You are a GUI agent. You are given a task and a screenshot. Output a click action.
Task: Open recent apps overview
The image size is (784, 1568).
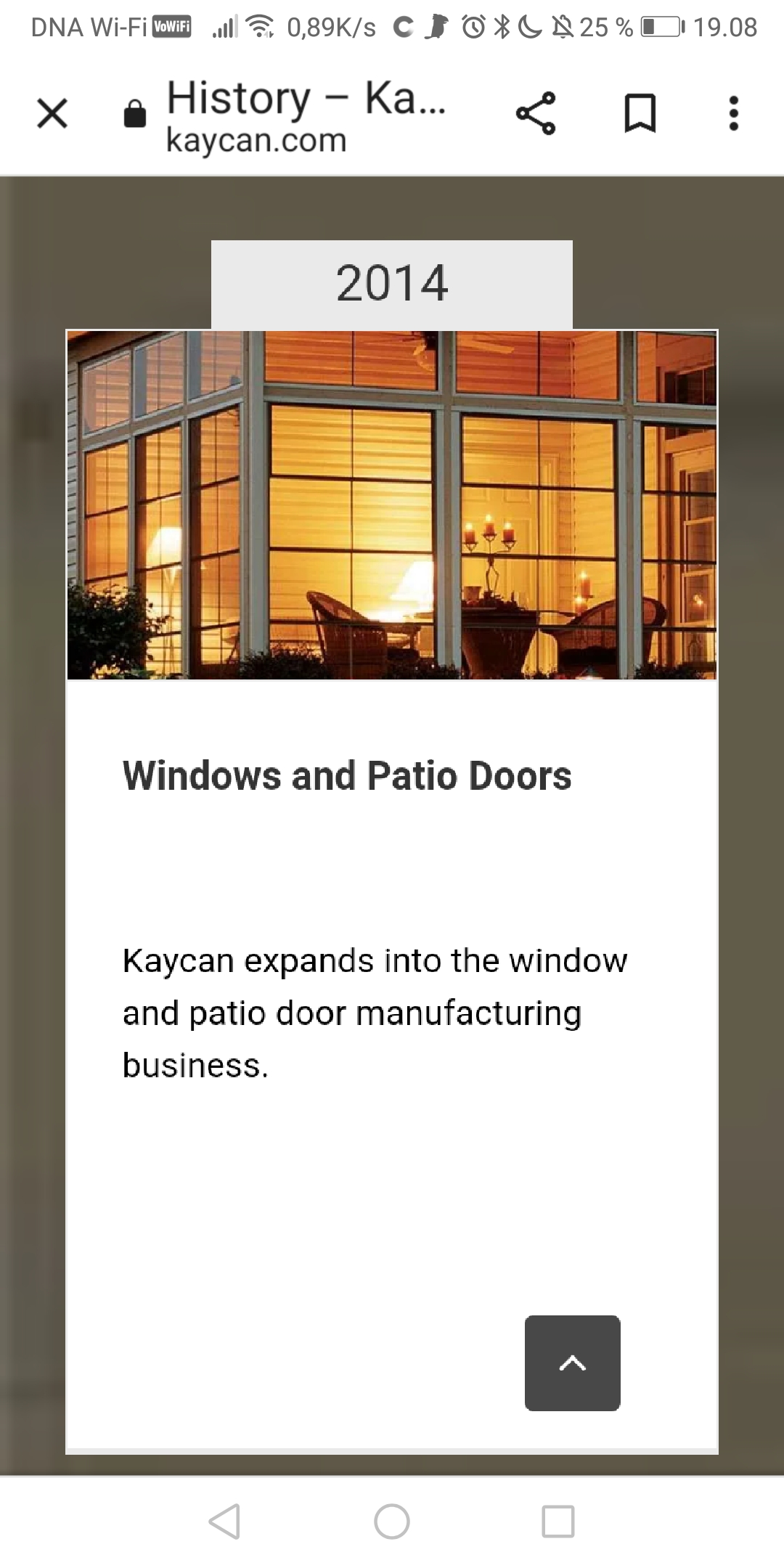click(x=558, y=1521)
